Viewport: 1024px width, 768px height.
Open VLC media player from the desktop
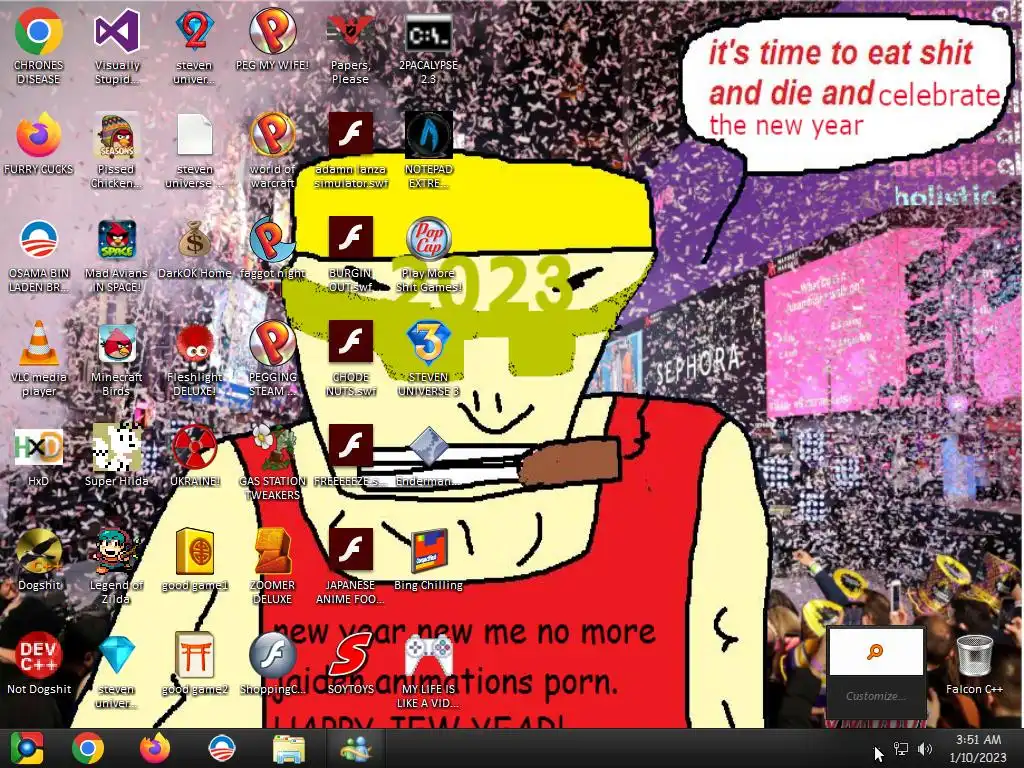38,344
